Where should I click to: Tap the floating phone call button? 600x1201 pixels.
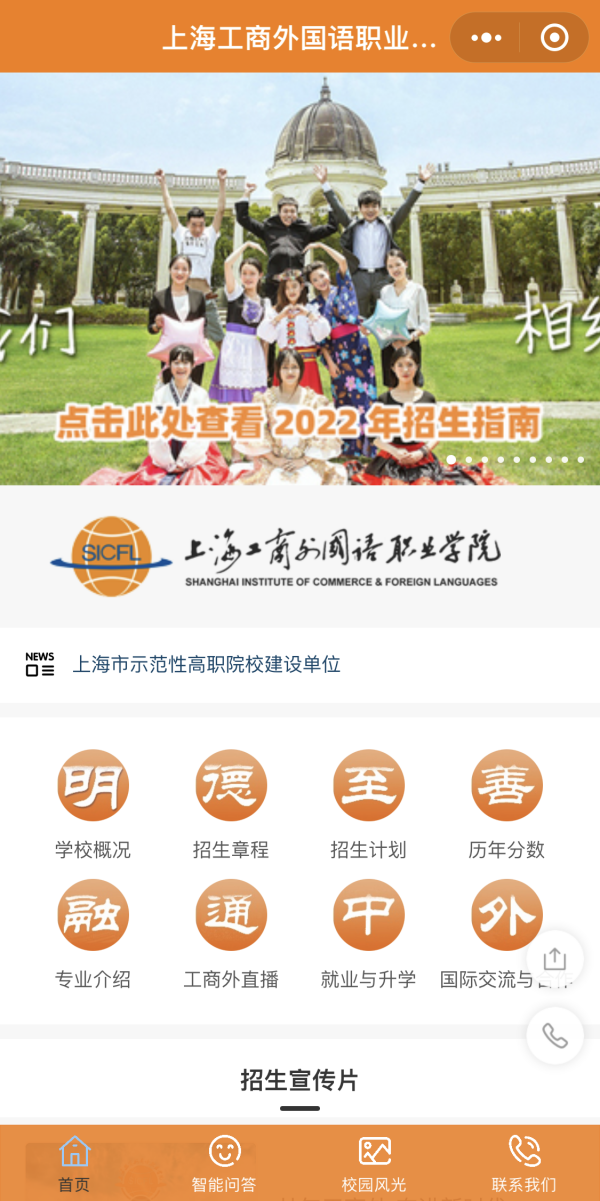pos(555,1036)
